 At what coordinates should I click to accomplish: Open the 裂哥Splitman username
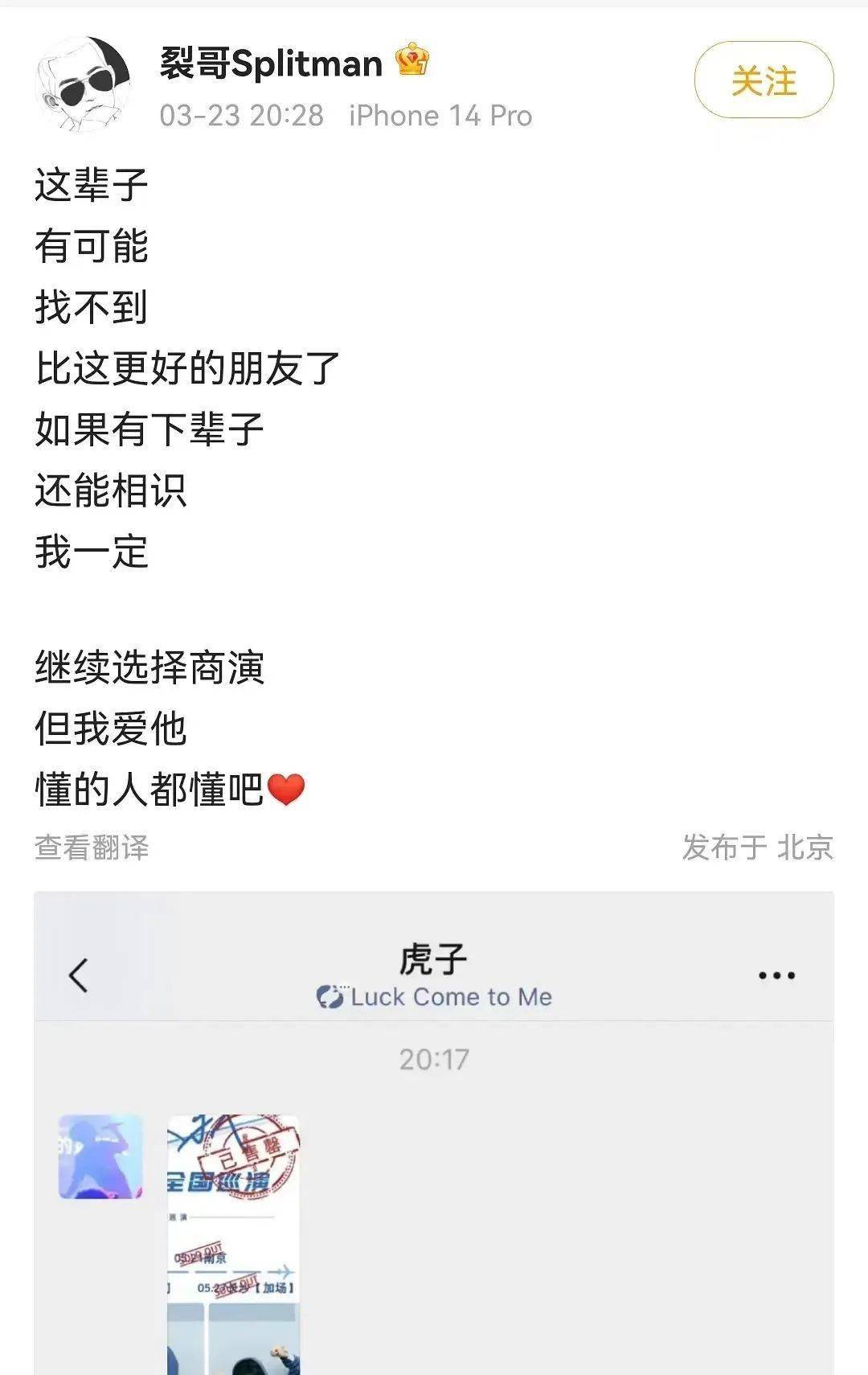pyautogui.click(x=271, y=64)
